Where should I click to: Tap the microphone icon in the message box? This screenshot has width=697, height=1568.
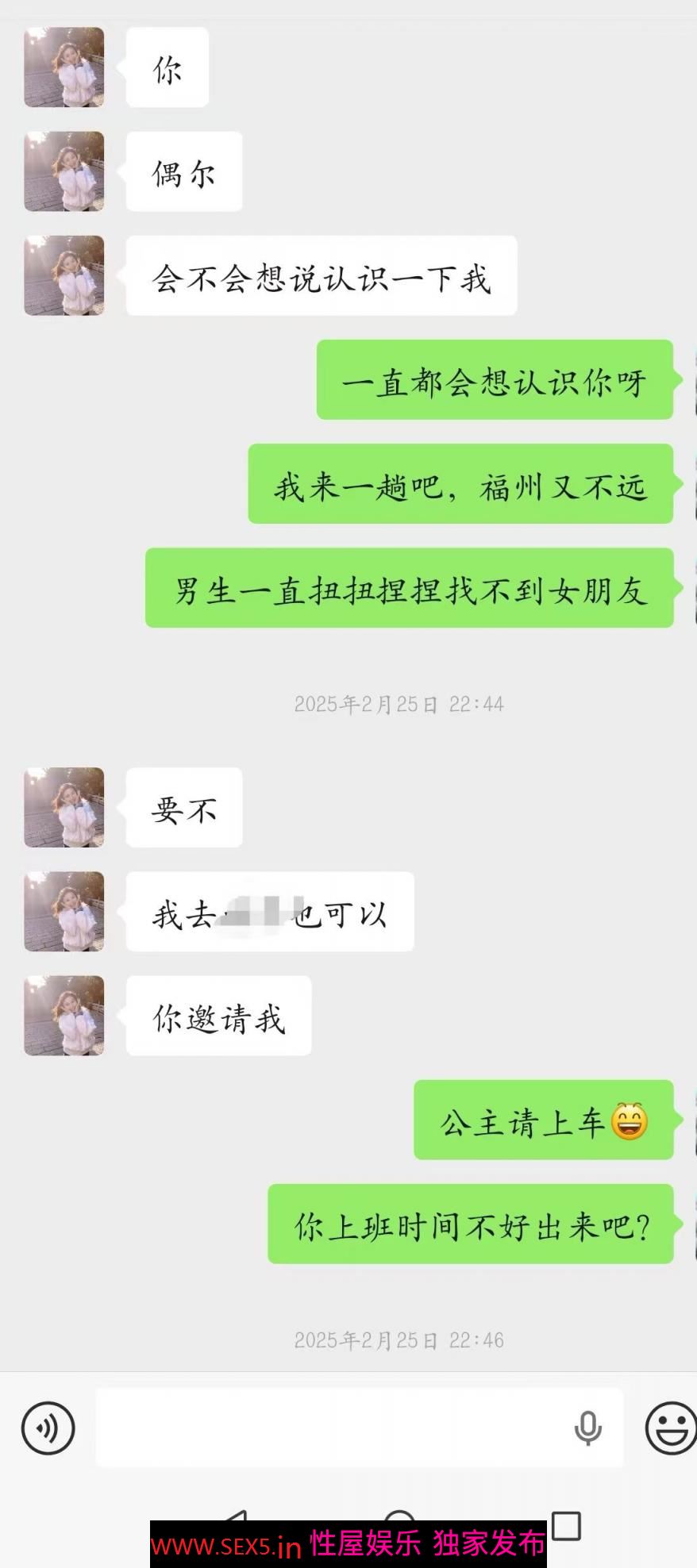[x=587, y=1428]
